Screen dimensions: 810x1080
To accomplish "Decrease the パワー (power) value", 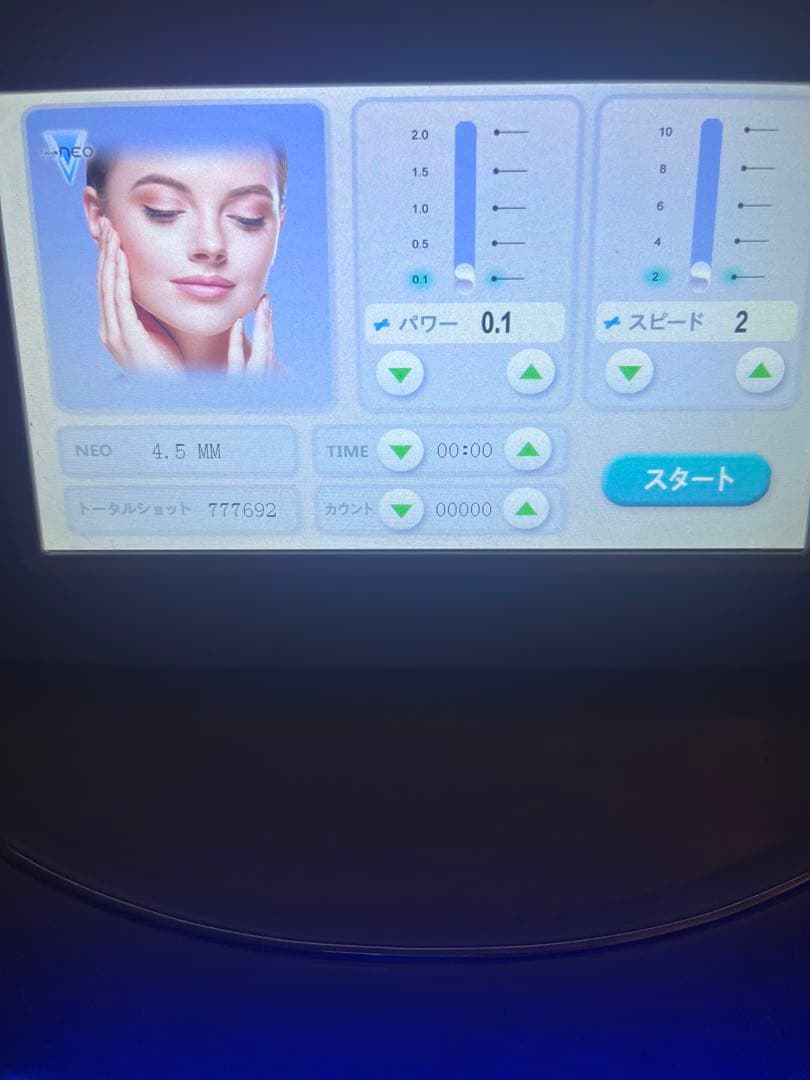I will coord(401,374).
